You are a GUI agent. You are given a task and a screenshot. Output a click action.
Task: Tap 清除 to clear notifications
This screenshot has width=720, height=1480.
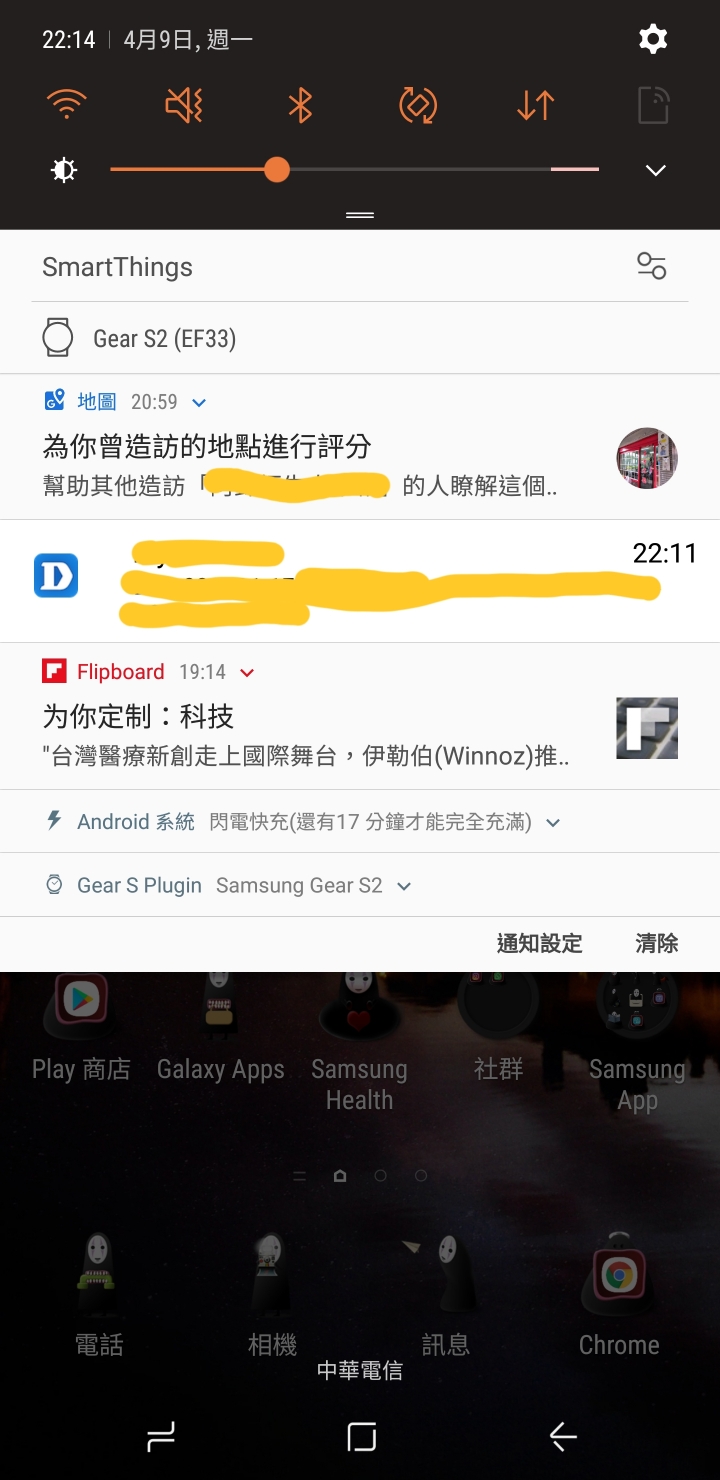(656, 943)
